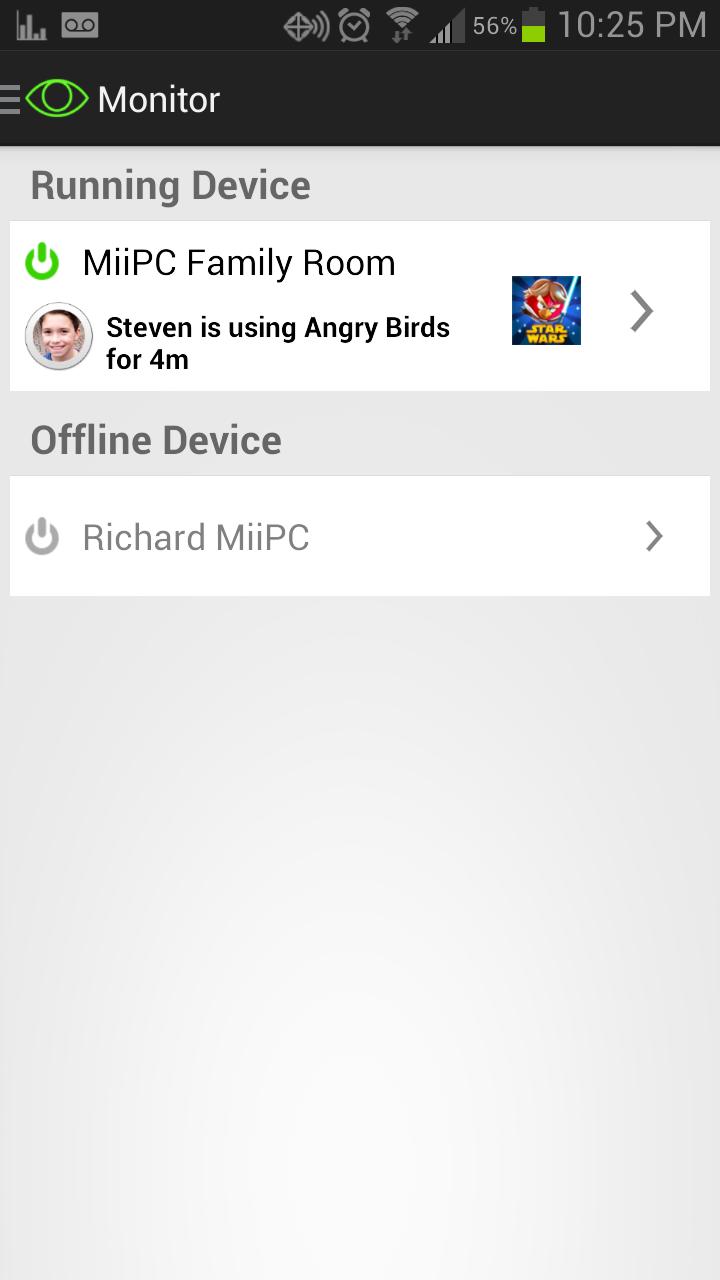720x1280 pixels.
Task: Open the offline Richard MiiPC device
Action: tap(360, 537)
